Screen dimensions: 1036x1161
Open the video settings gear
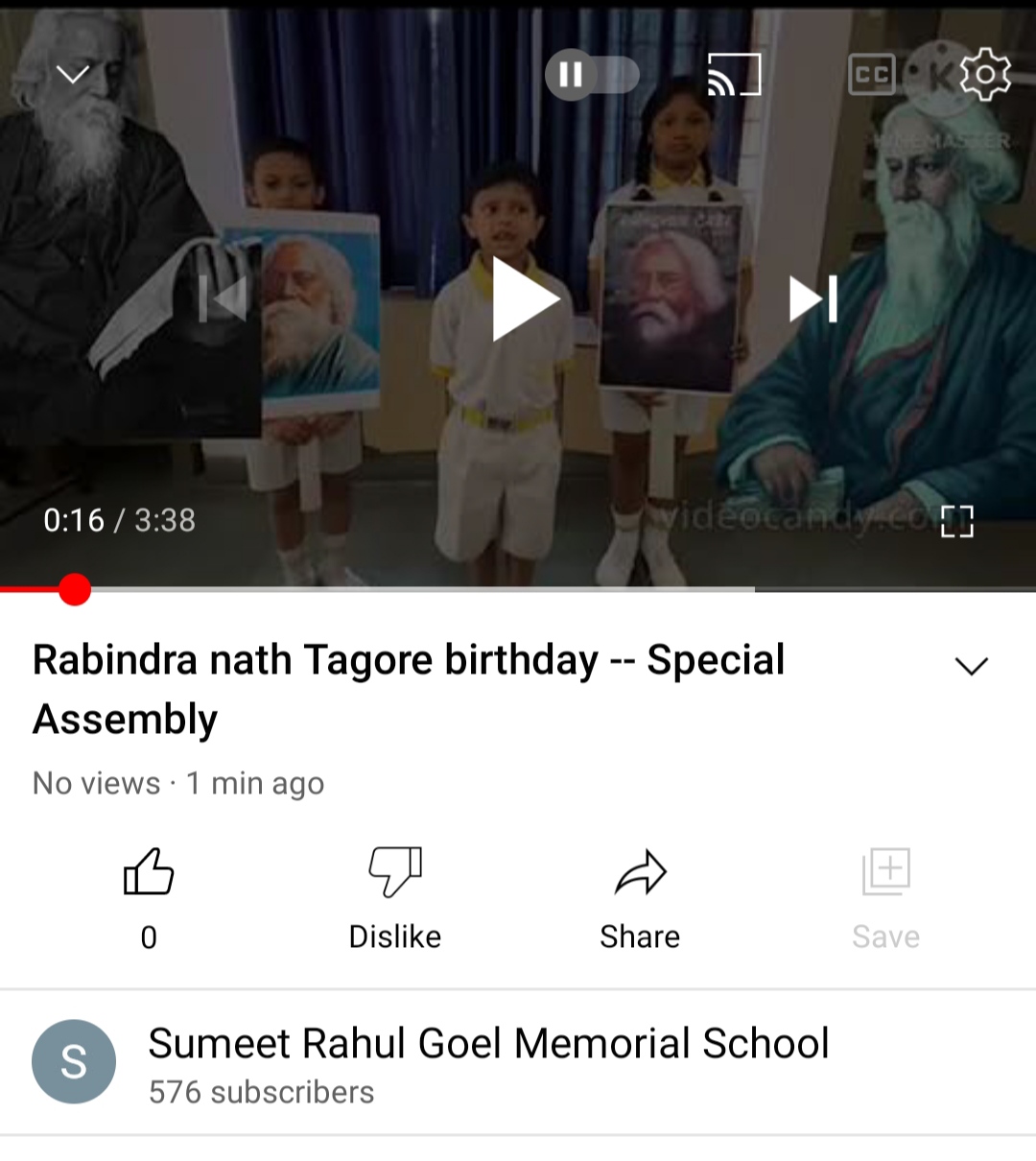coord(985,75)
